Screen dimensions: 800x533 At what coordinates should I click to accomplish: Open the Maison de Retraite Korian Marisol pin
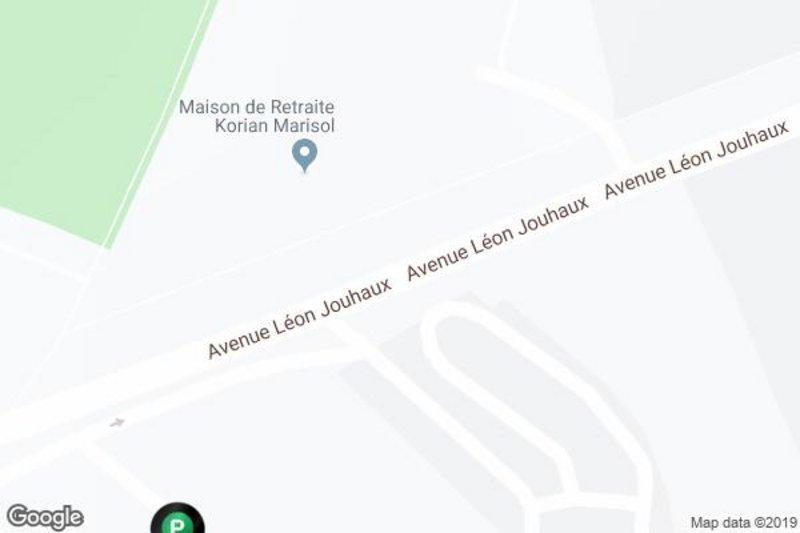[x=305, y=155]
